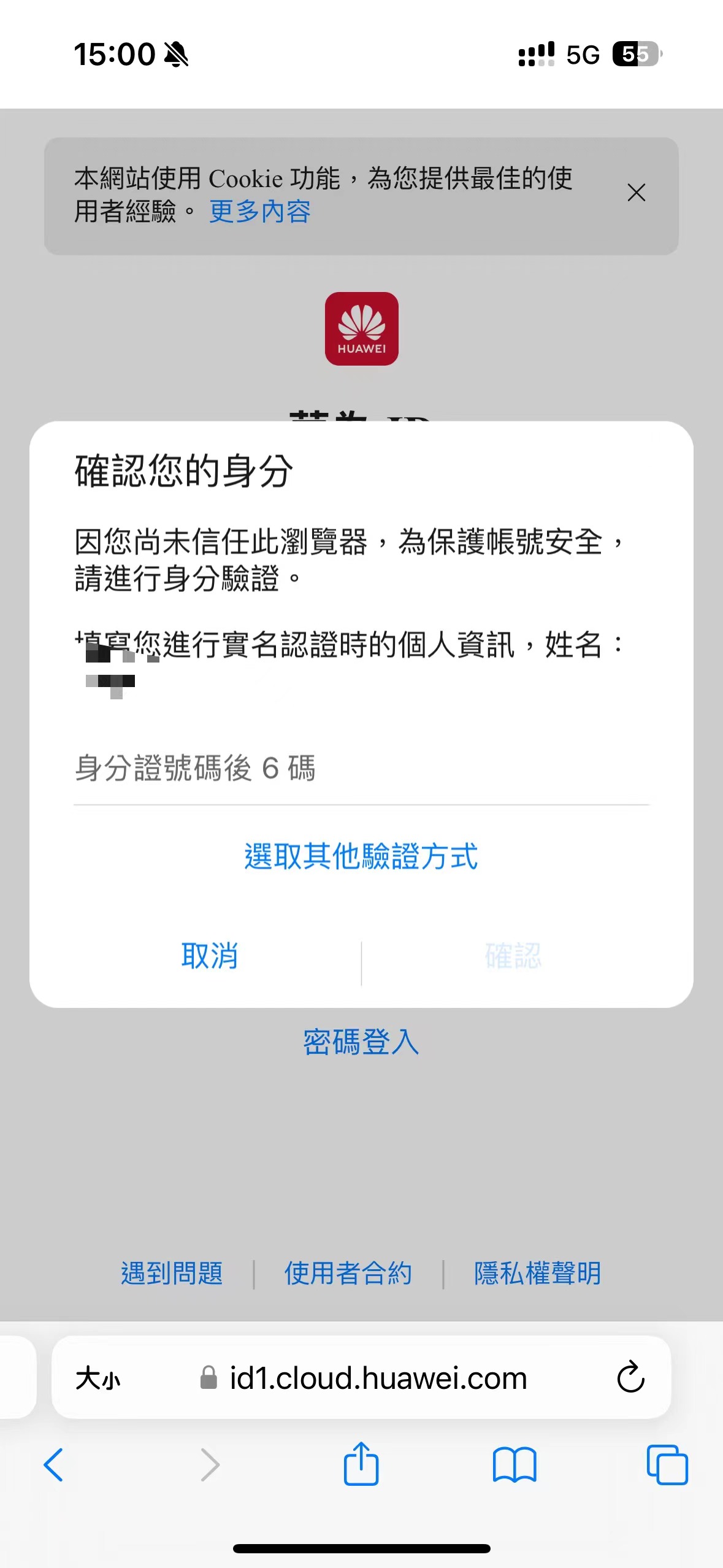Tap the id1.cloud.huawei.com address bar

tap(378, 1379)
